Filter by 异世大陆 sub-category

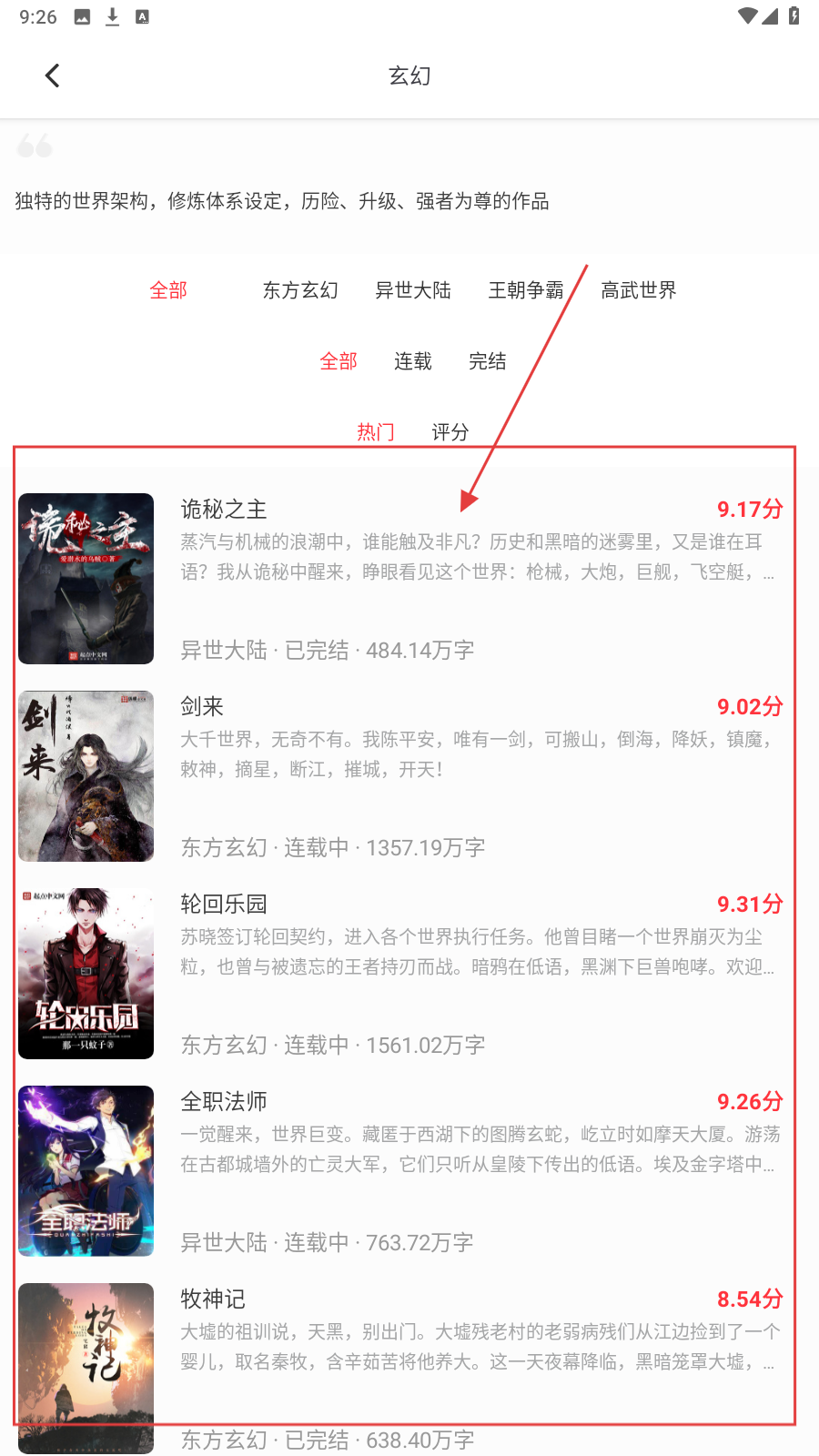(413, 290)
